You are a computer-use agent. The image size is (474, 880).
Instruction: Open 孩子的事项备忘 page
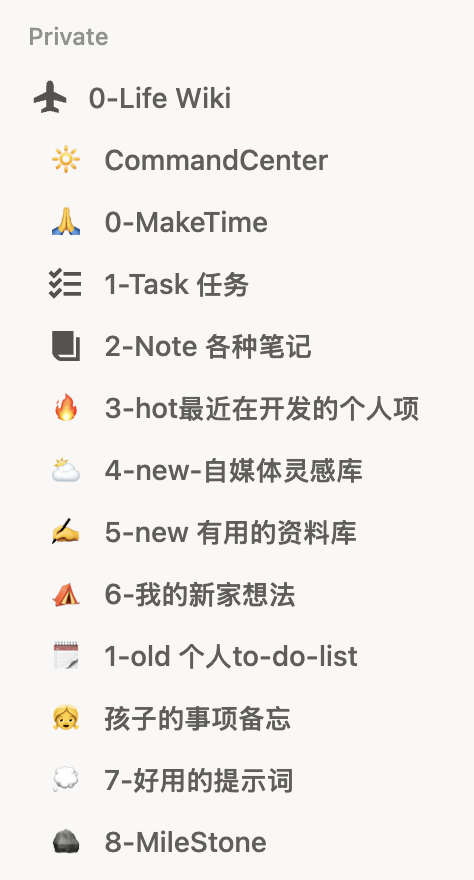(197, 718)
